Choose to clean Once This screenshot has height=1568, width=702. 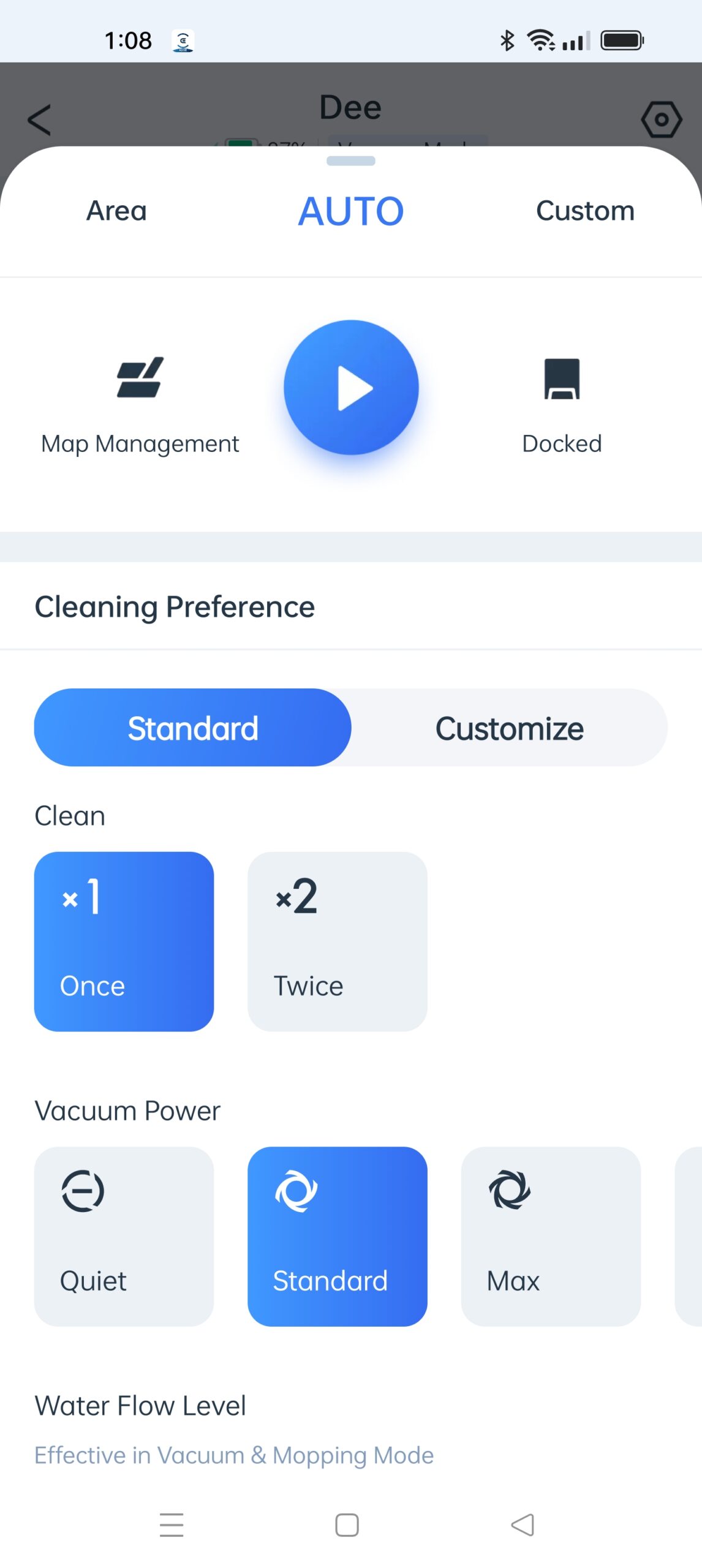(x=124, y=941)
